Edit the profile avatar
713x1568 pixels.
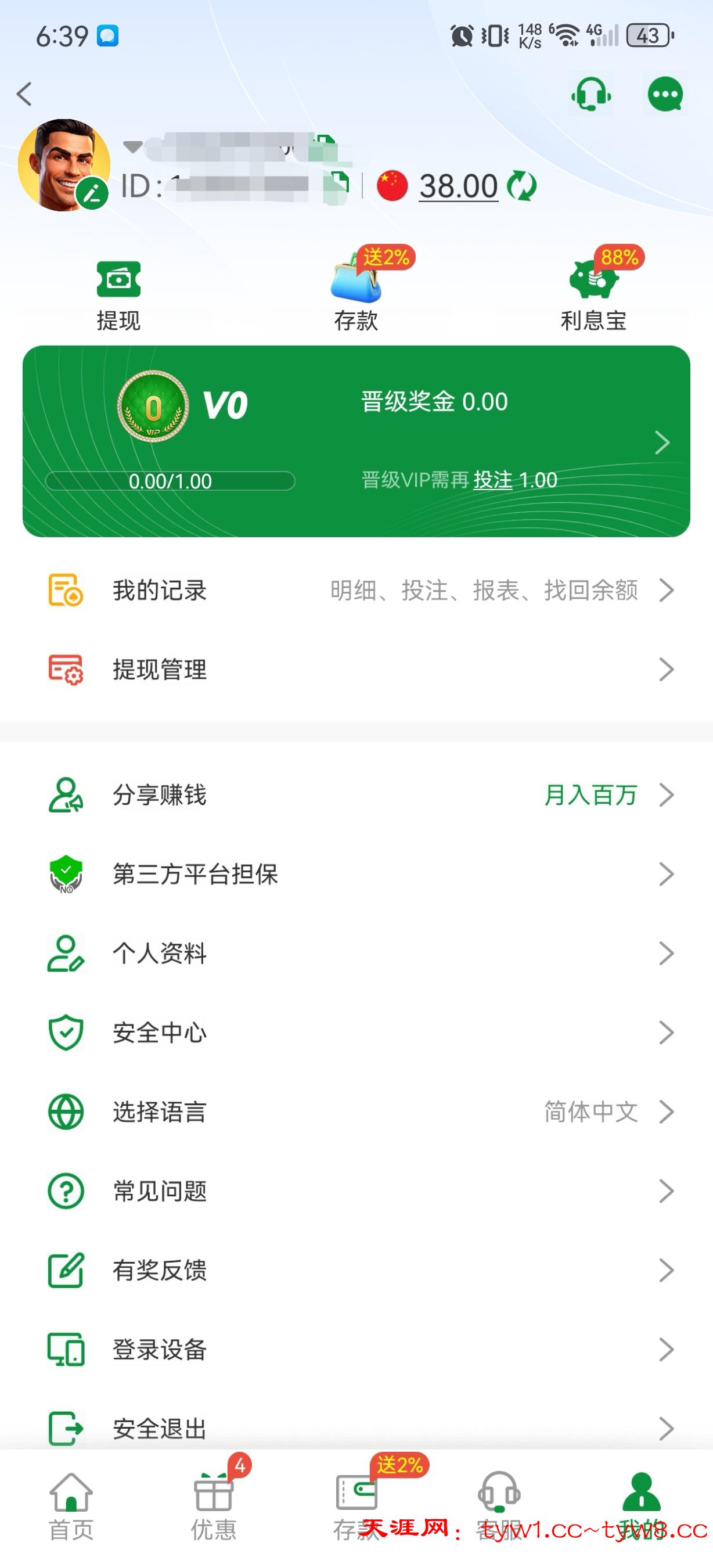click(92, 193)
